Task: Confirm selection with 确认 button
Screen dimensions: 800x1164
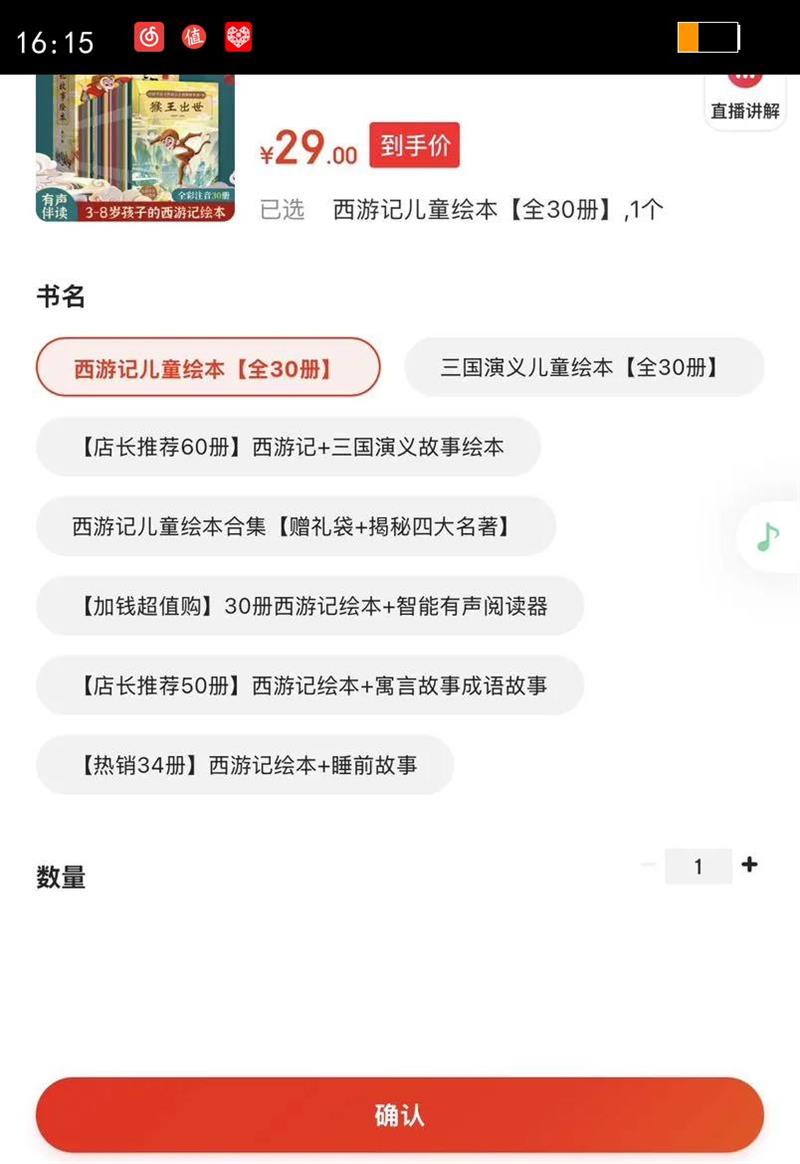Action: tap(399, 1115)
